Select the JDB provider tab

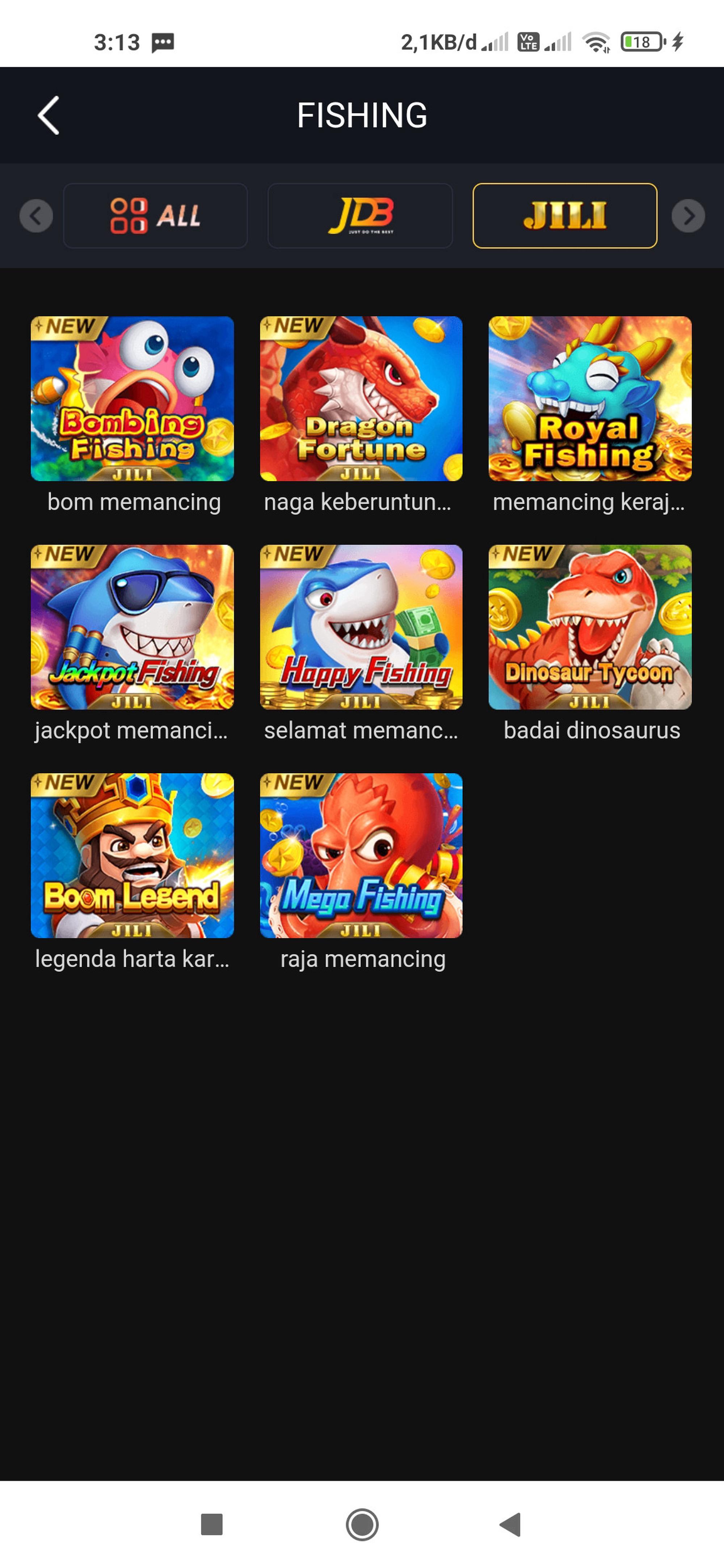pyautogui.click(x=360, y=215)
